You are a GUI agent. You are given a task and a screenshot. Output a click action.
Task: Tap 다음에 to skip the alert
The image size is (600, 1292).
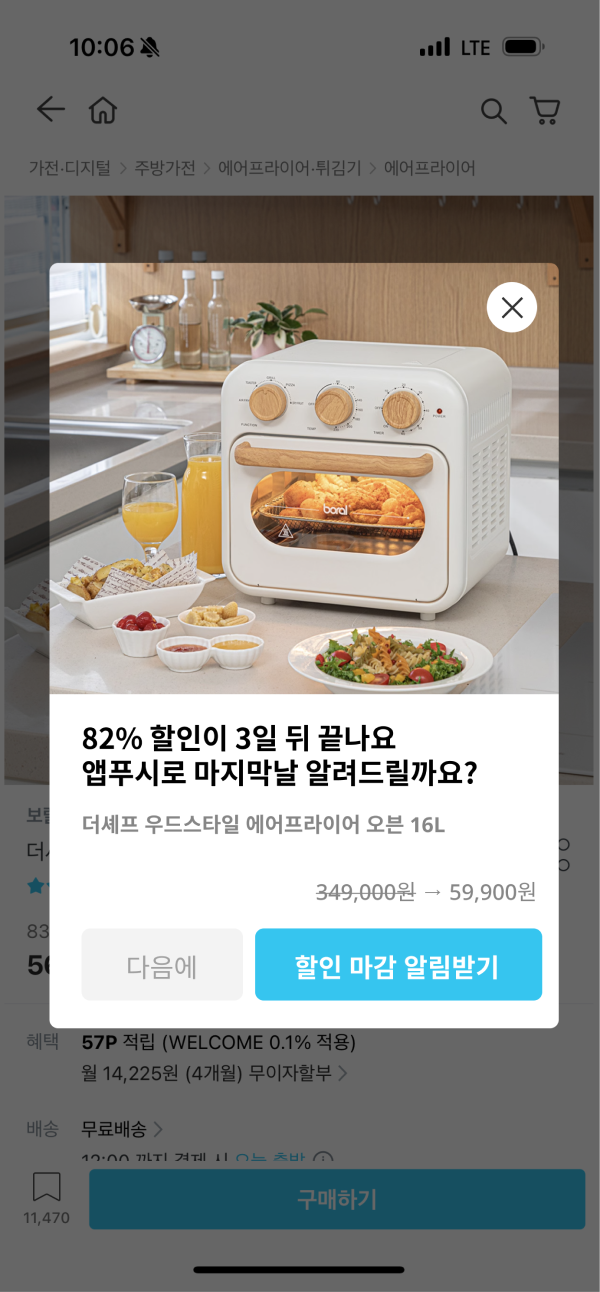point(162,965)
